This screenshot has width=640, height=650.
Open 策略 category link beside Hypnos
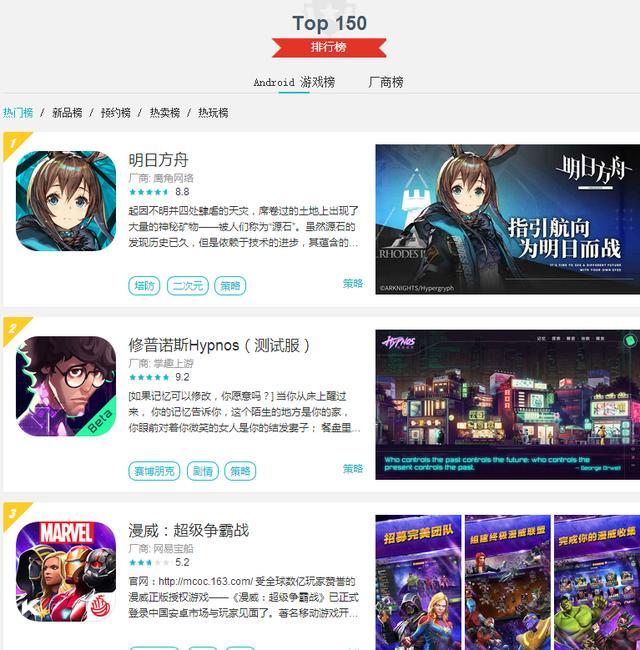pos(353,469)
